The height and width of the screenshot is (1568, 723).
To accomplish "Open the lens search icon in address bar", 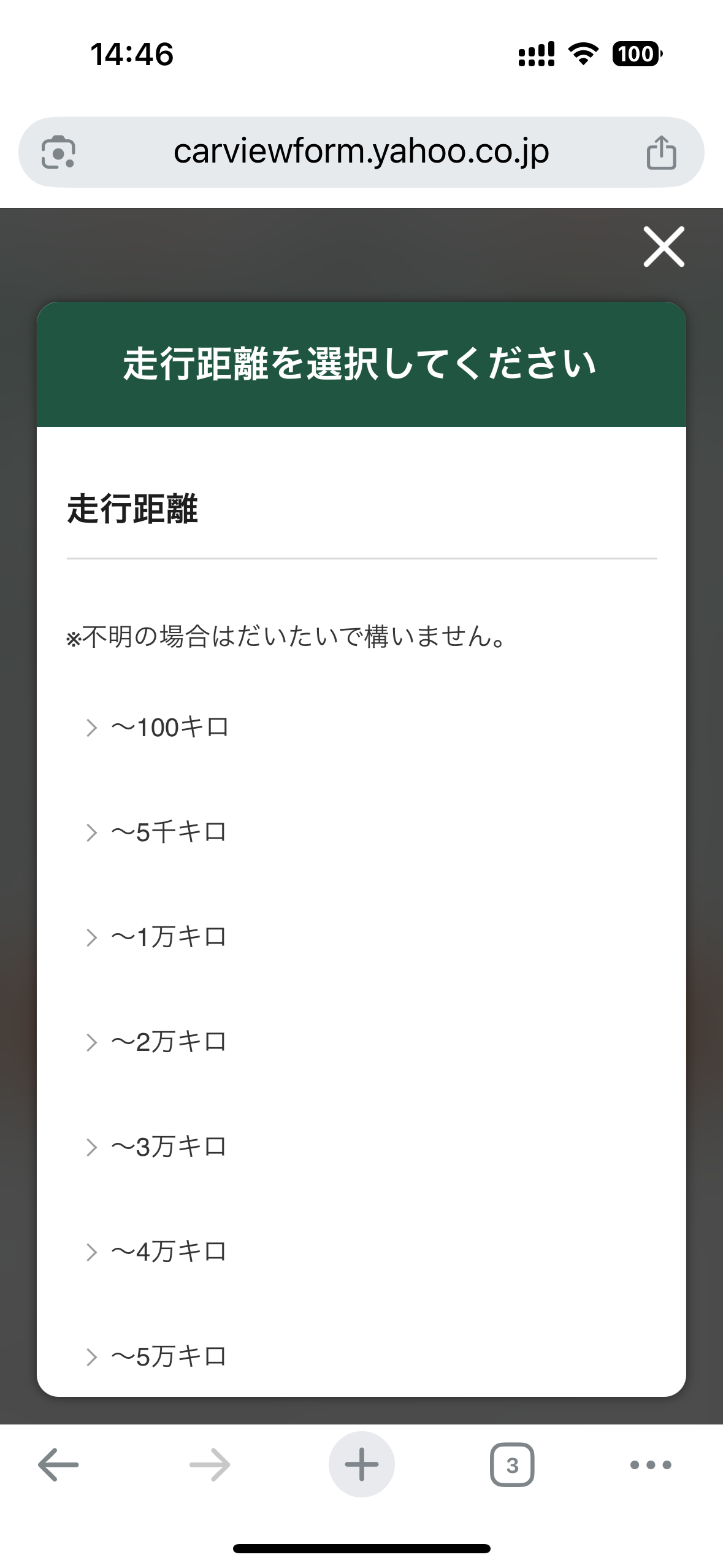I will pos(58,153).
